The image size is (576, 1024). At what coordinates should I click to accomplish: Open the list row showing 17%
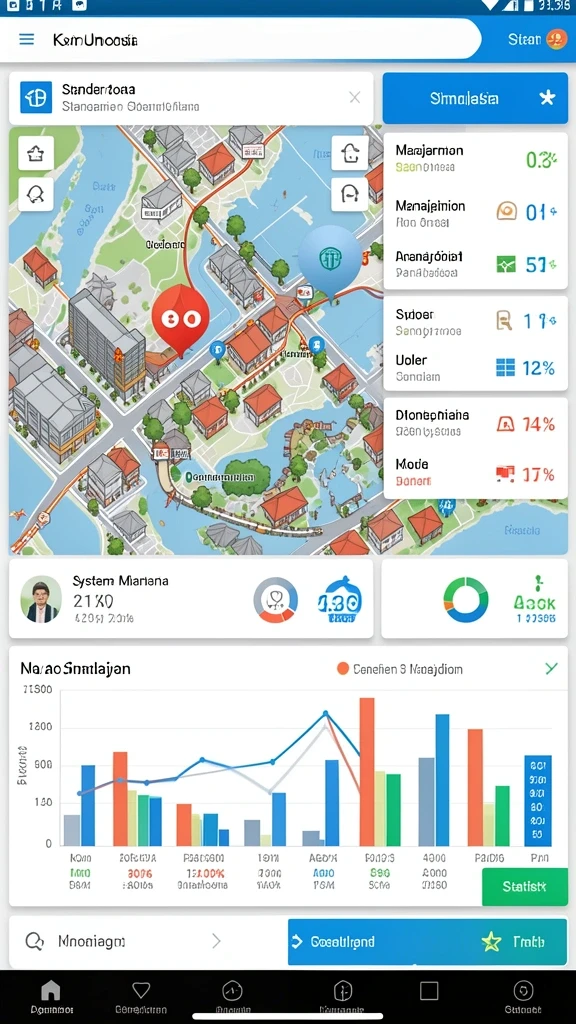click(475, 473)
